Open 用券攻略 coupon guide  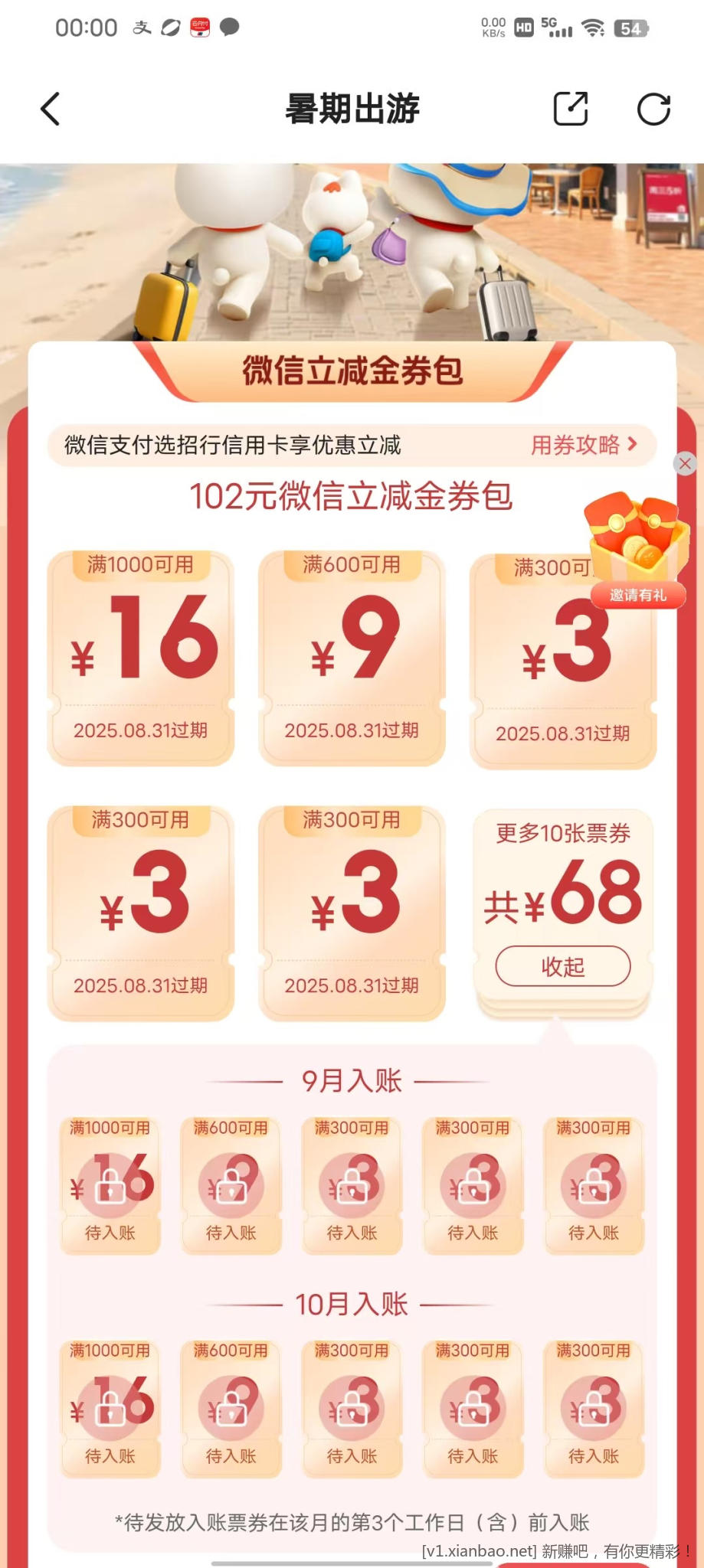coord(584,445)
